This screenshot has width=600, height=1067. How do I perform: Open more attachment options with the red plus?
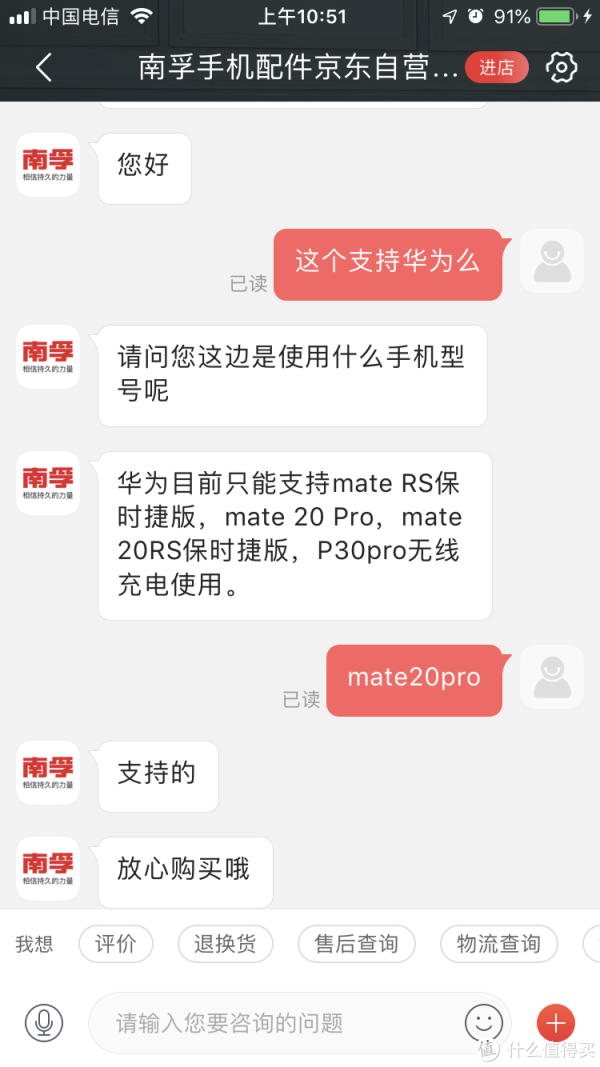[556, 1022]
